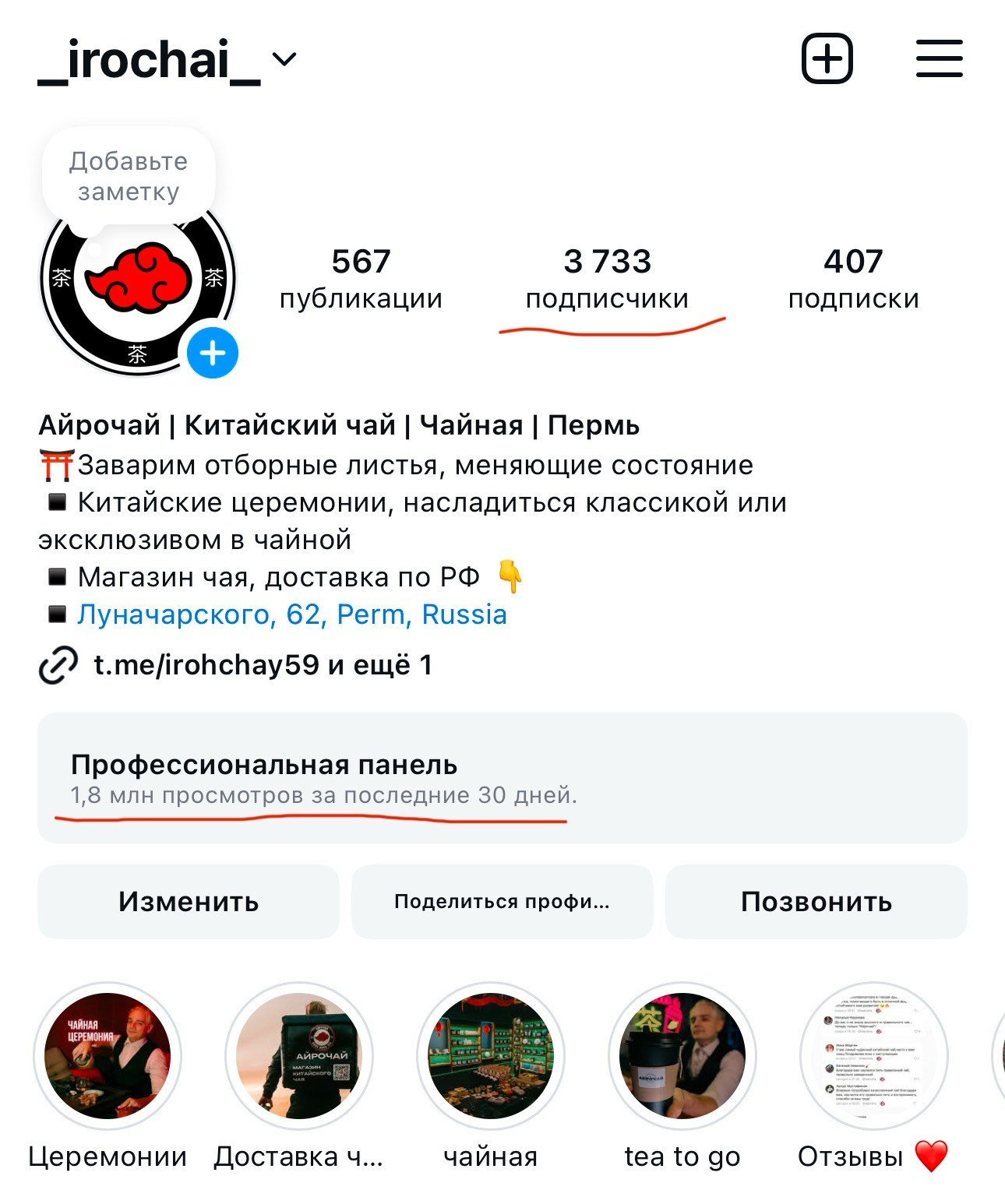Open the hamburger menu
Image resolution: width=1005 pixels, height=1204 pixels.
pyautogui.click(x=939, y=58)
